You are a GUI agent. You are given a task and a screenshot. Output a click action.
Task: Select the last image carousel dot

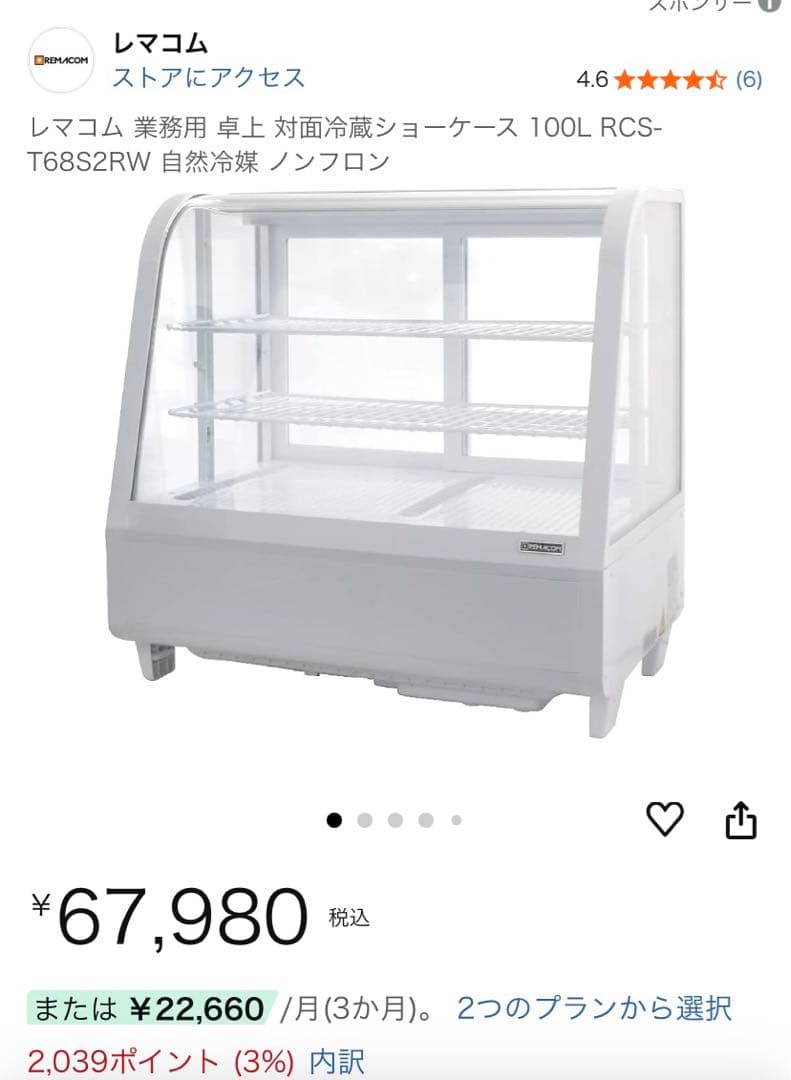point(456,819)
